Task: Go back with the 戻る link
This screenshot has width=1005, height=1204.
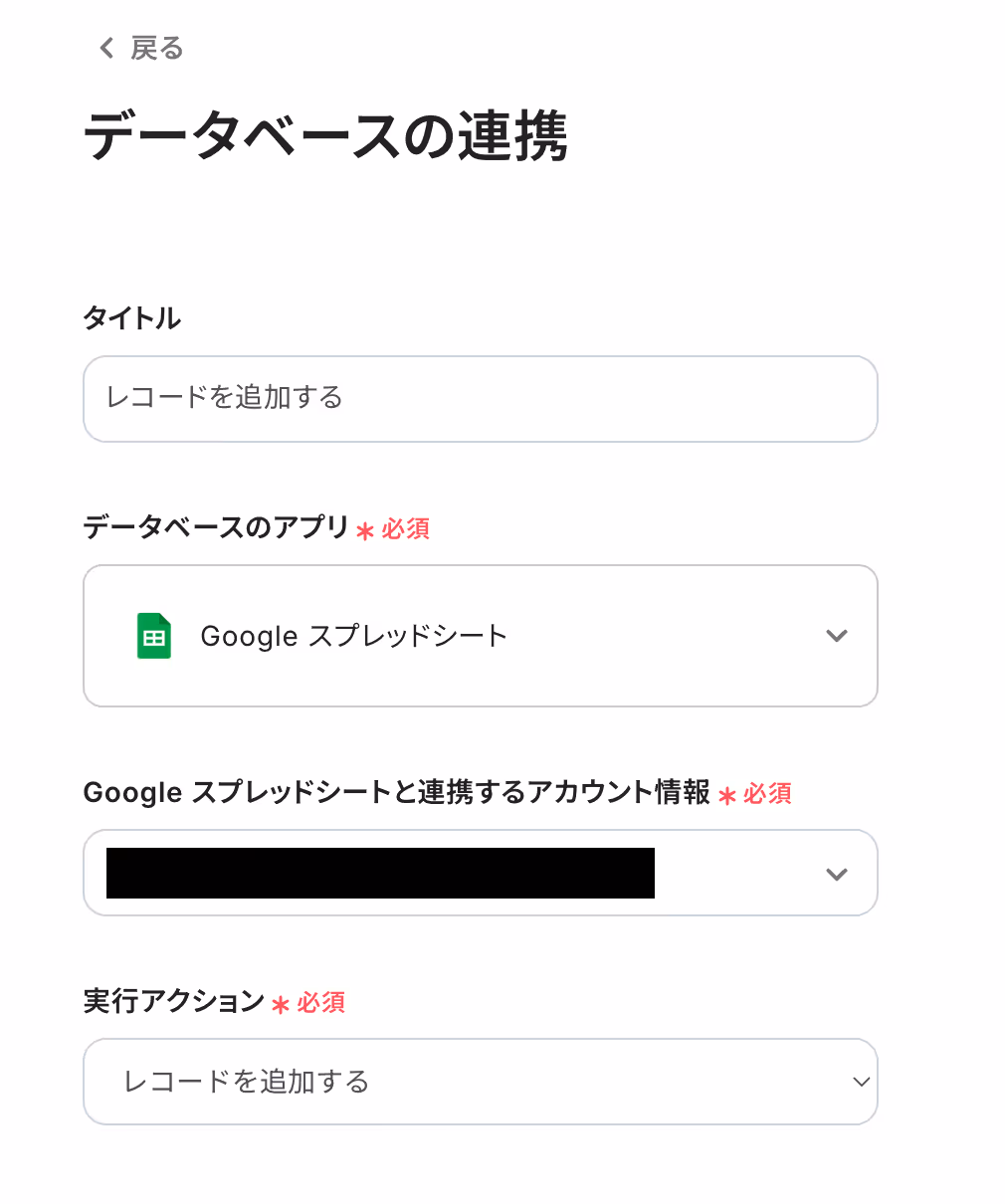Action: click(x=141, y=48)
